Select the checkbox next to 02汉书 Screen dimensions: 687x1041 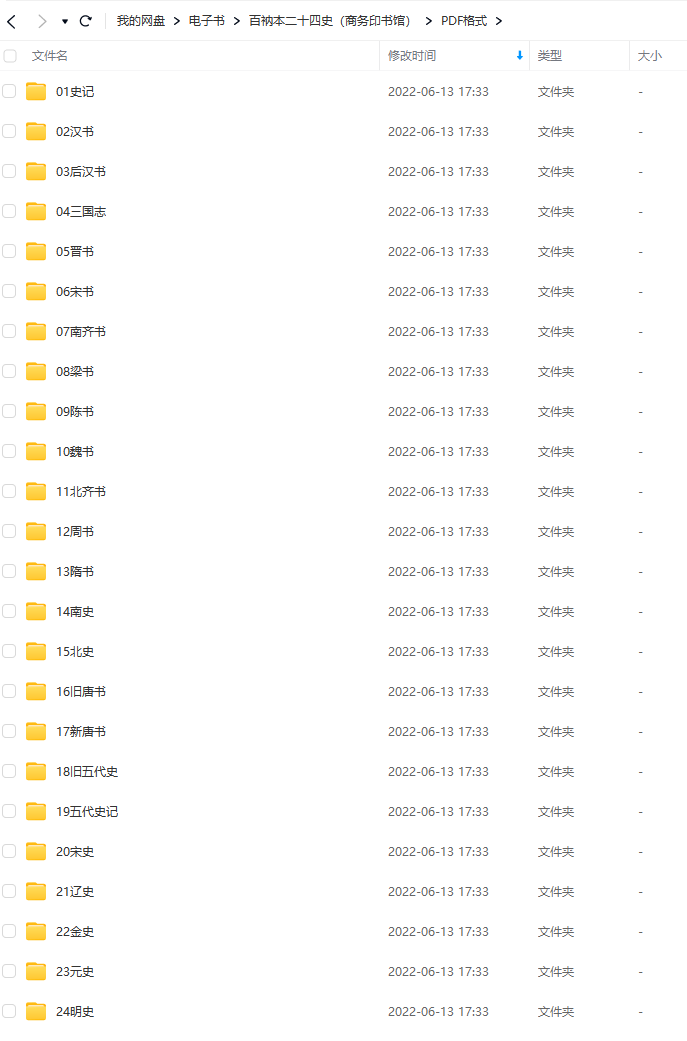tap(9, 131)
